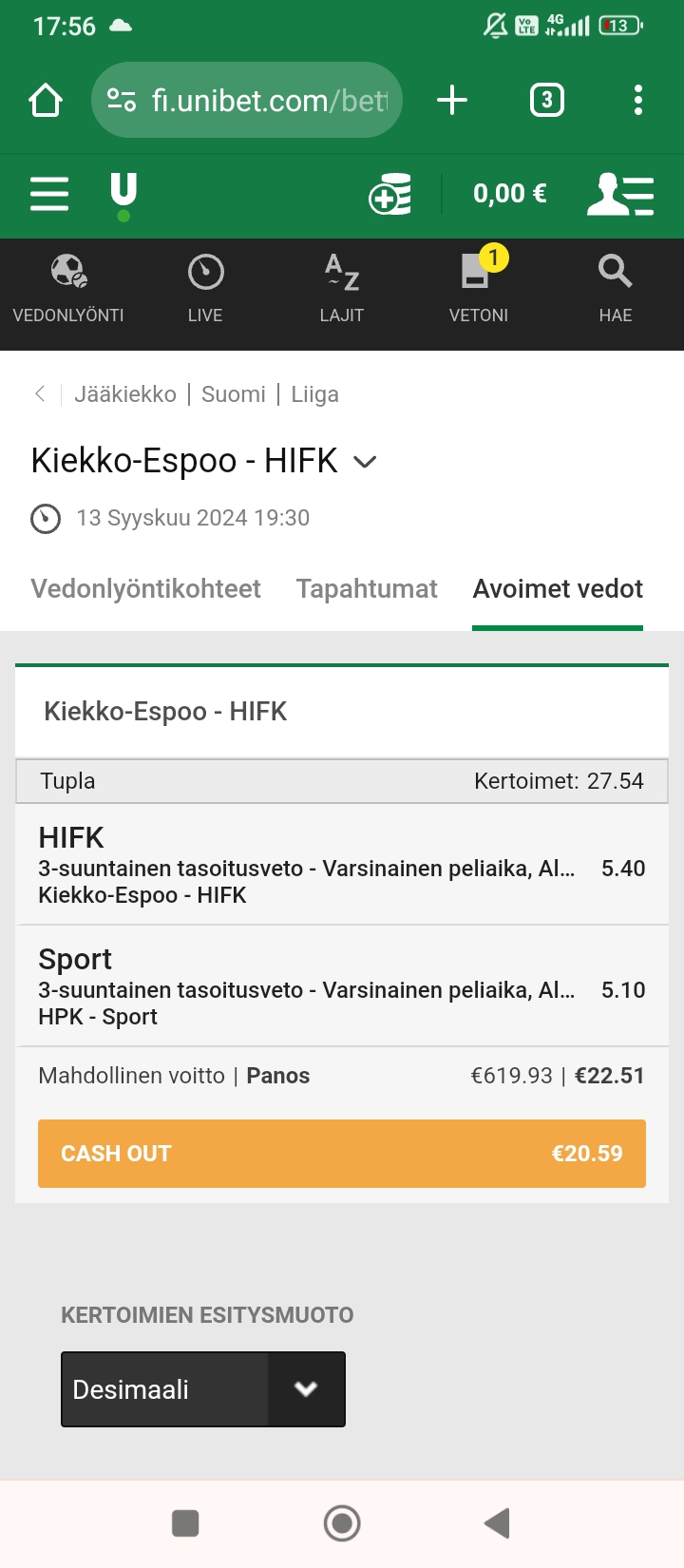Expand the Kiekko-Espoo - HIFK match dropdown
This screenshot has width=684, height=1568.
(365, 462)
